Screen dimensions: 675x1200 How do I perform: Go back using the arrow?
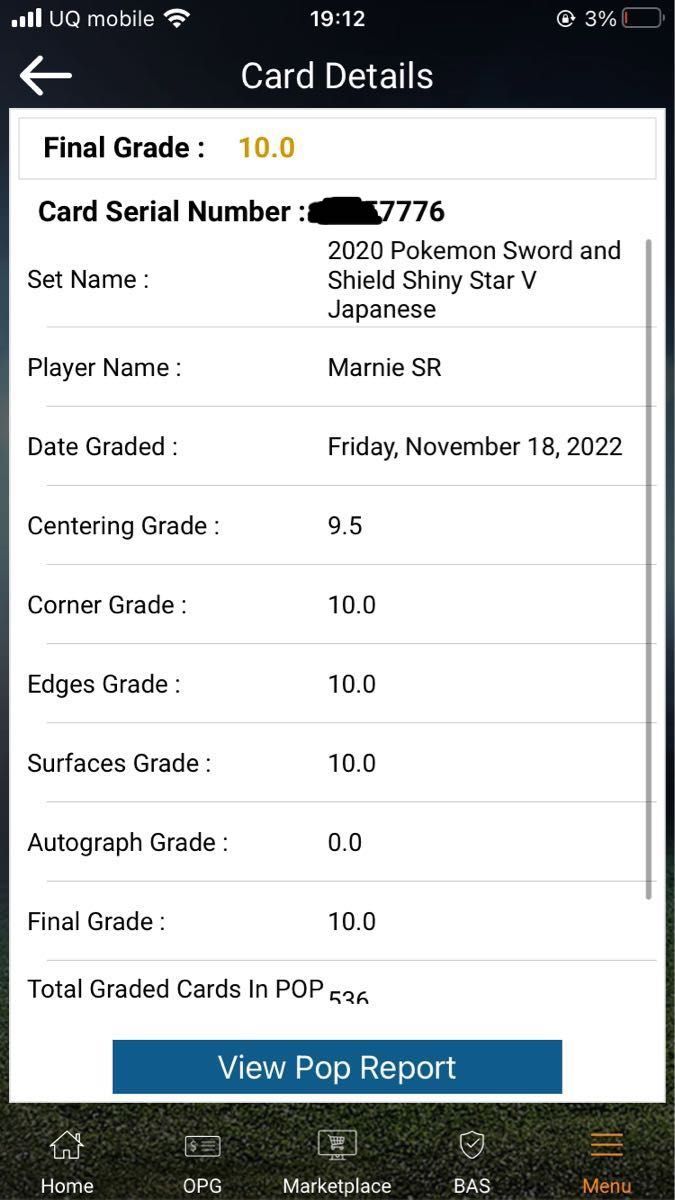46,76
